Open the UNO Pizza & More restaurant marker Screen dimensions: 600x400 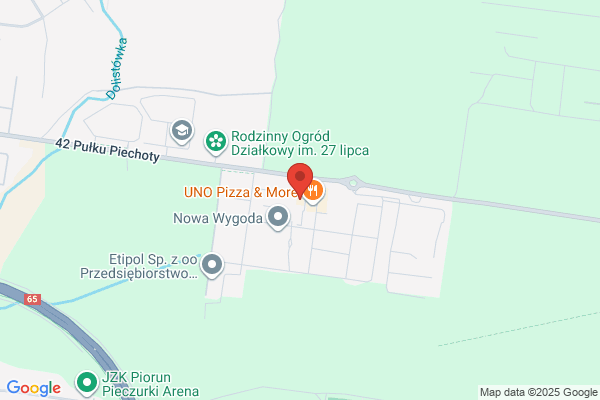coord(313,192)
